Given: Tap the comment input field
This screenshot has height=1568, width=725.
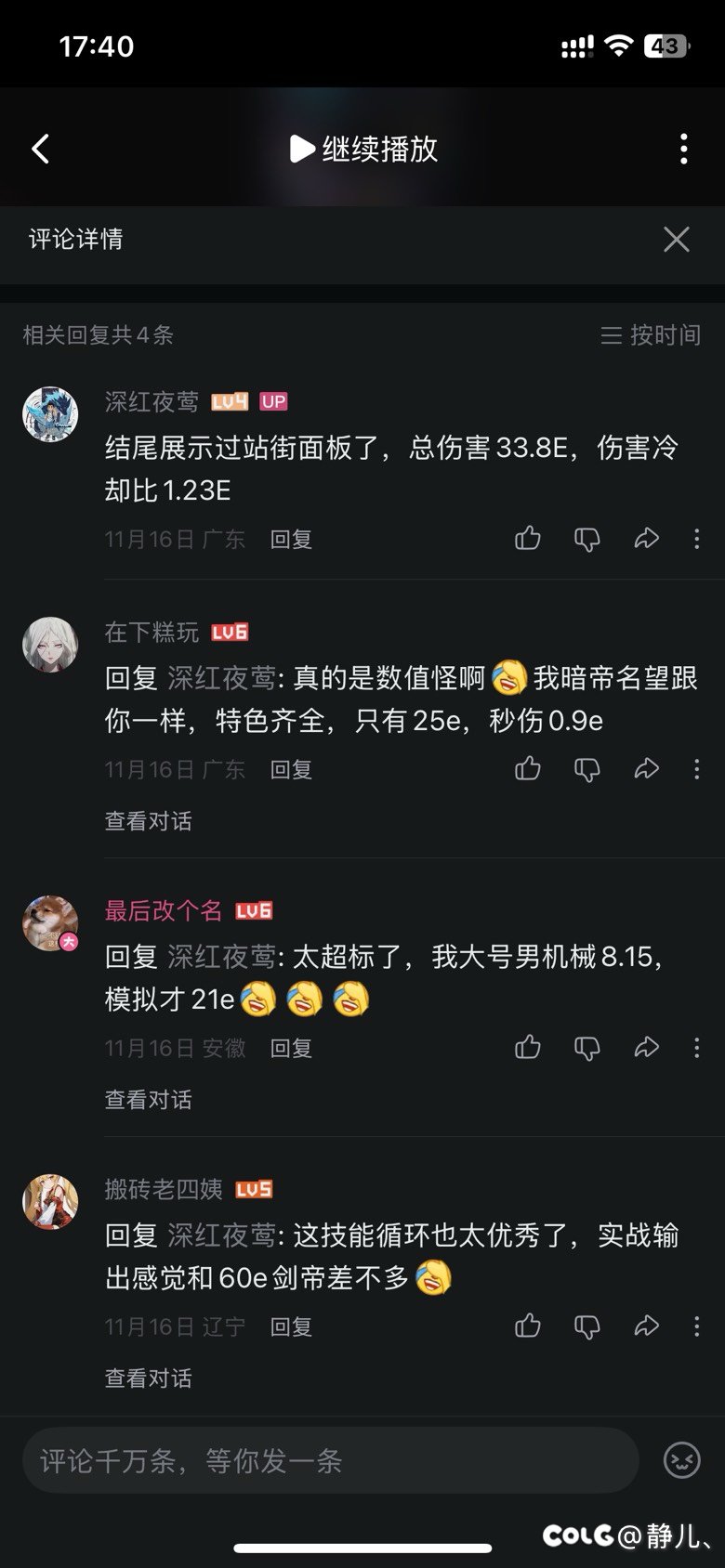Looking at the screenshot, I should (330, 1460).
